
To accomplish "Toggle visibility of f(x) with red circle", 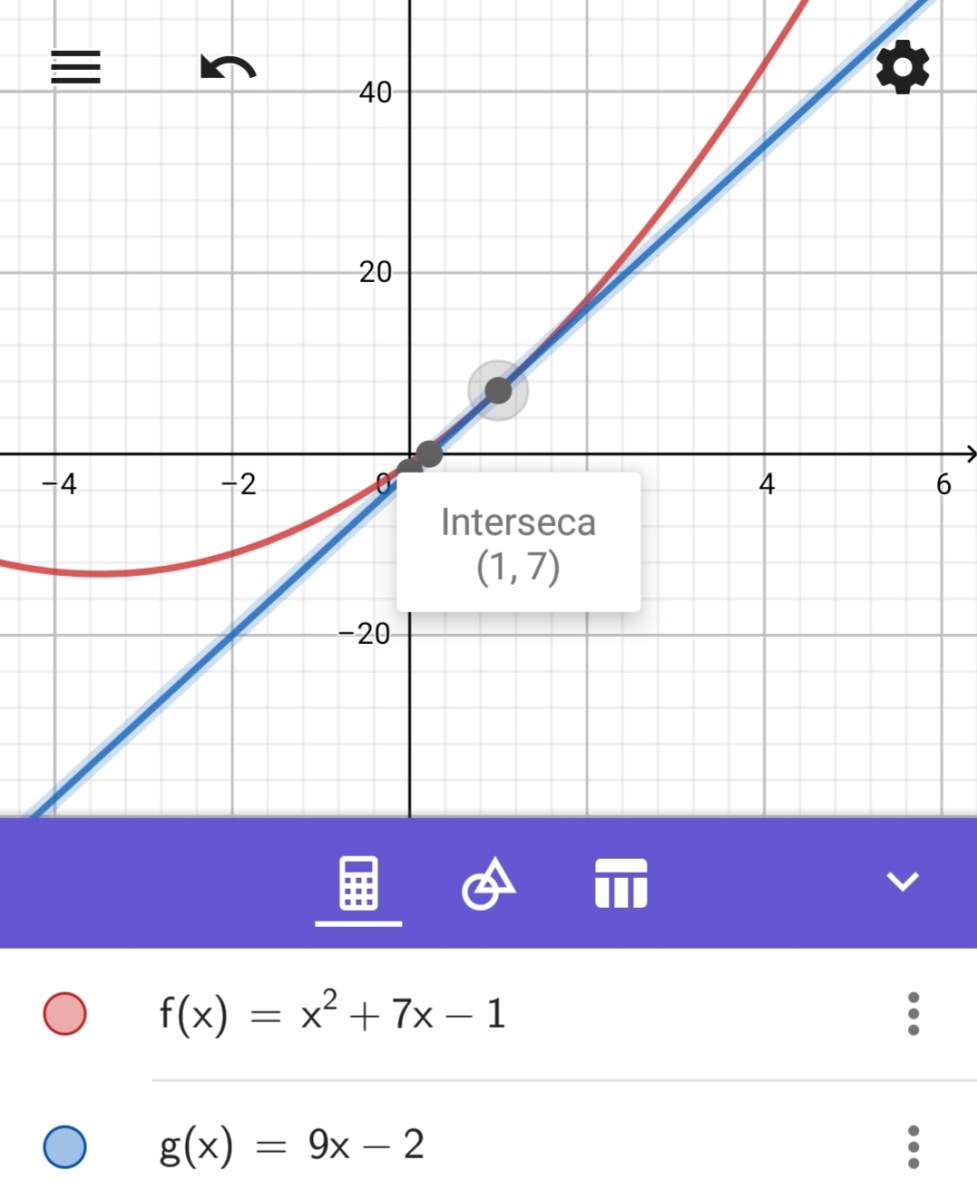I will tap(65, 1015).
